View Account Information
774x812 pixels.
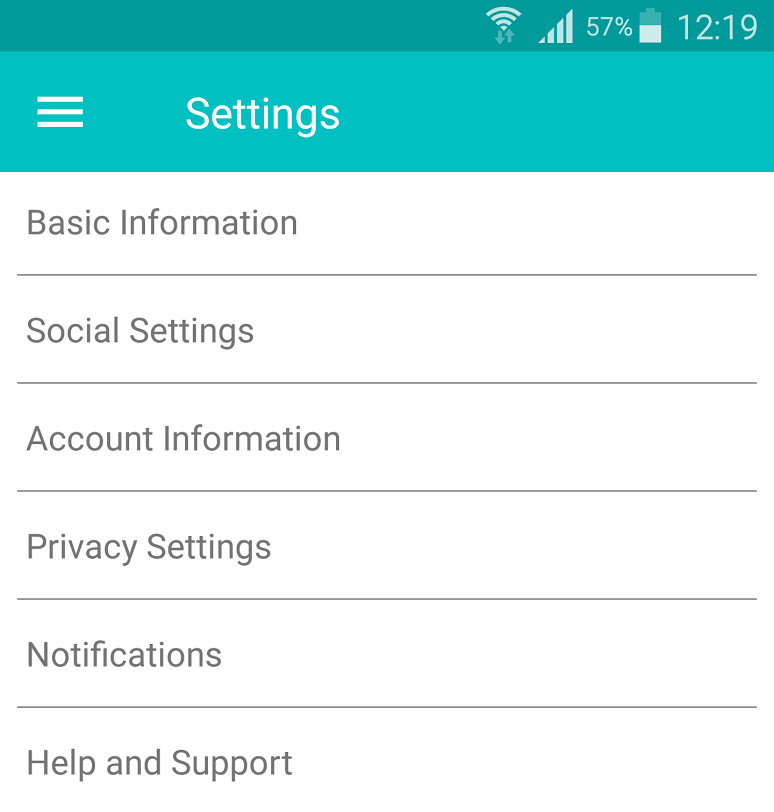pos(183,439)
